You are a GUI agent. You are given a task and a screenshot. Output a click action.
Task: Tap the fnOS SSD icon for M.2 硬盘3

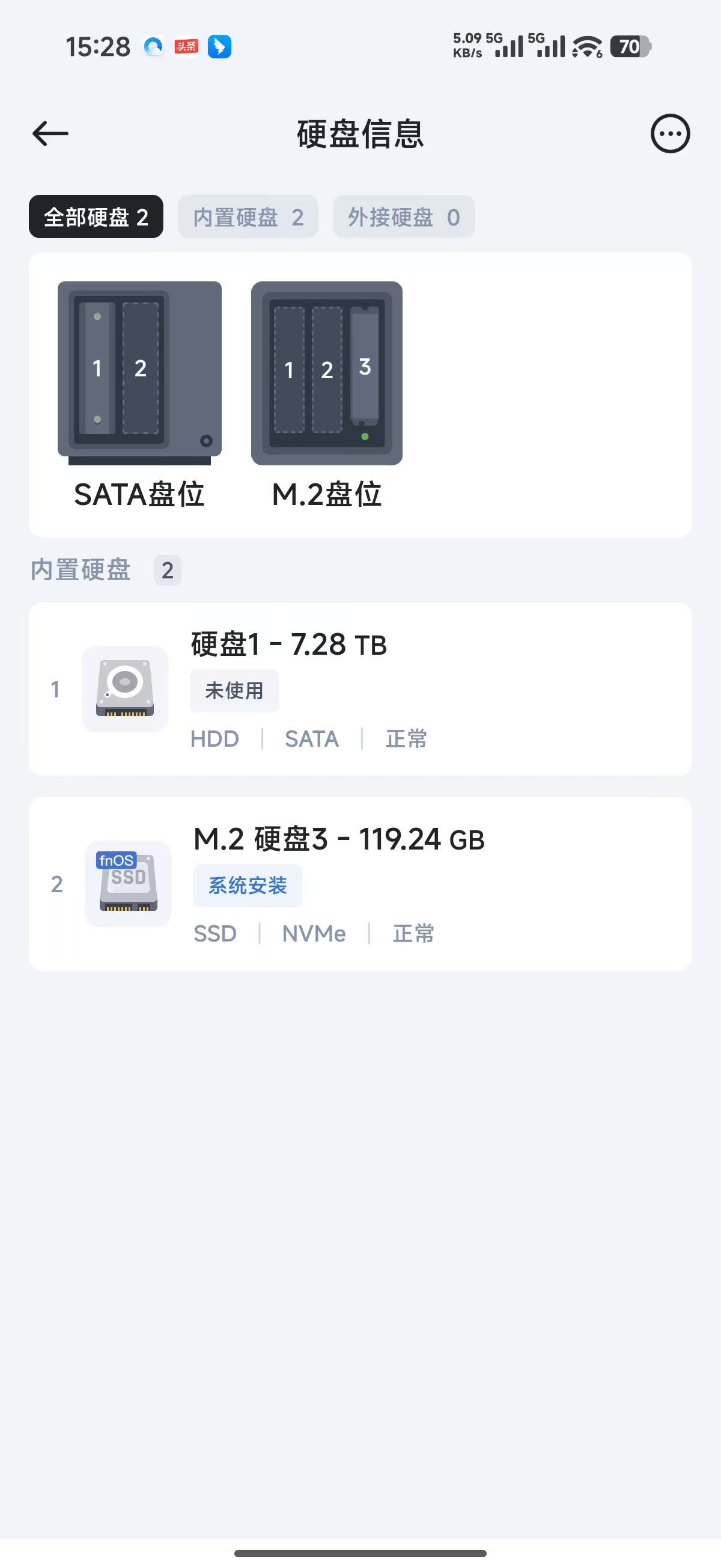126,884
